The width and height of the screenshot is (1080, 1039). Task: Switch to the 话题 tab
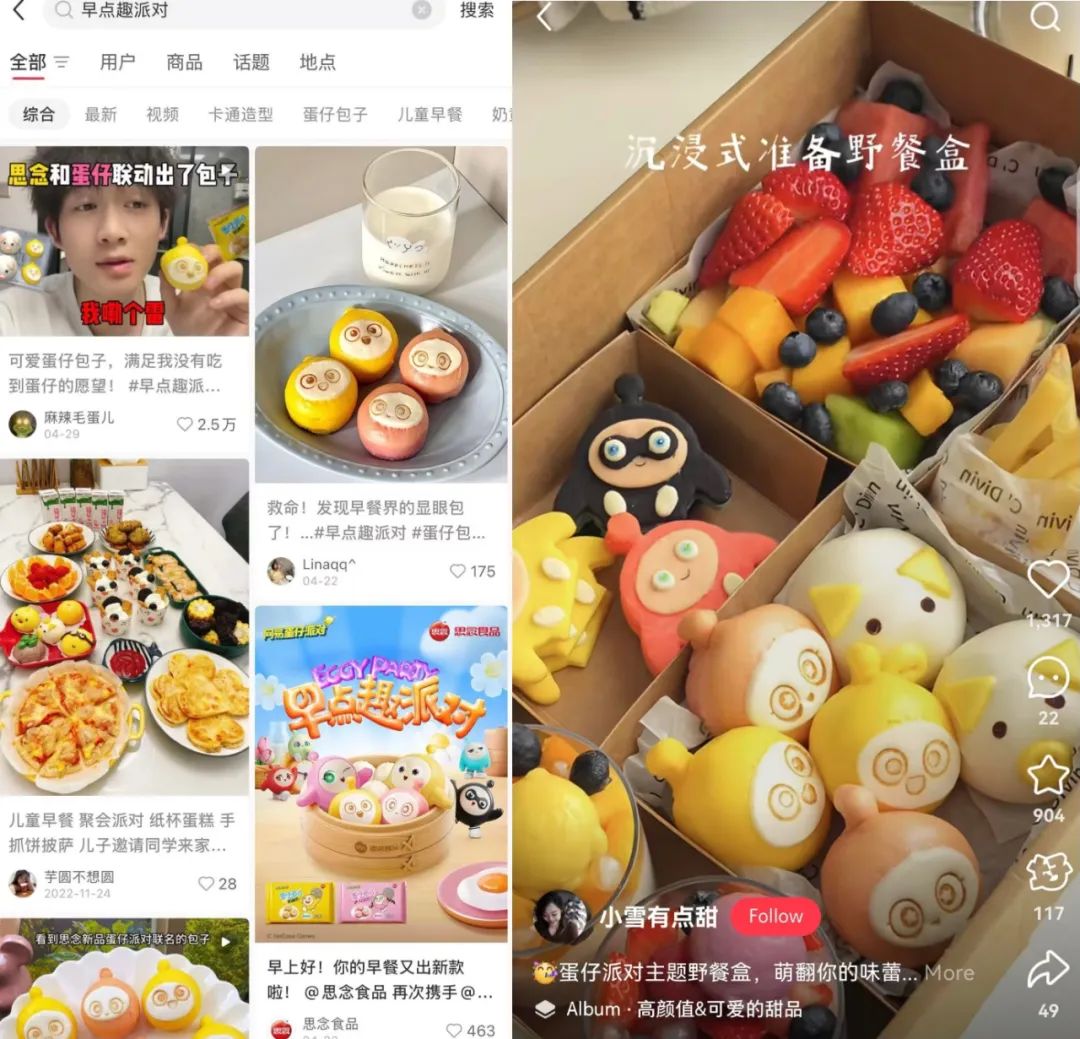click(x=251, y=62)
